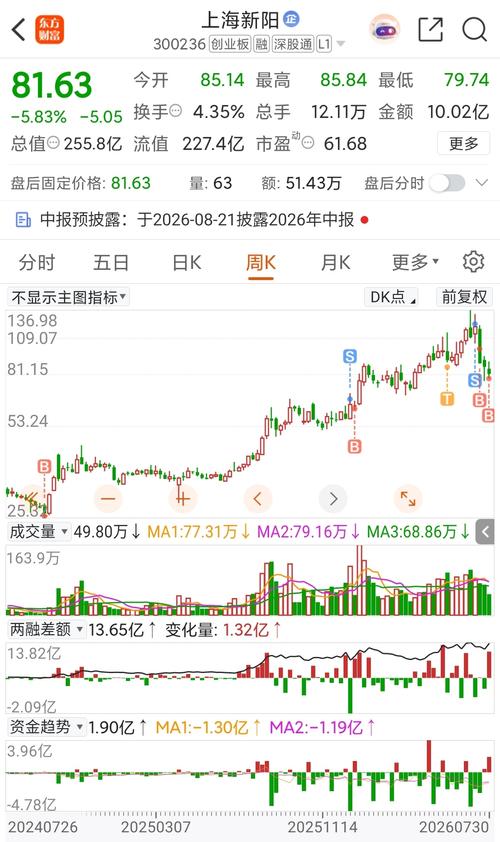Open chart settings gear
This screenshot has height=842, width=500.
pyautogui.click(x=473, y=262)
